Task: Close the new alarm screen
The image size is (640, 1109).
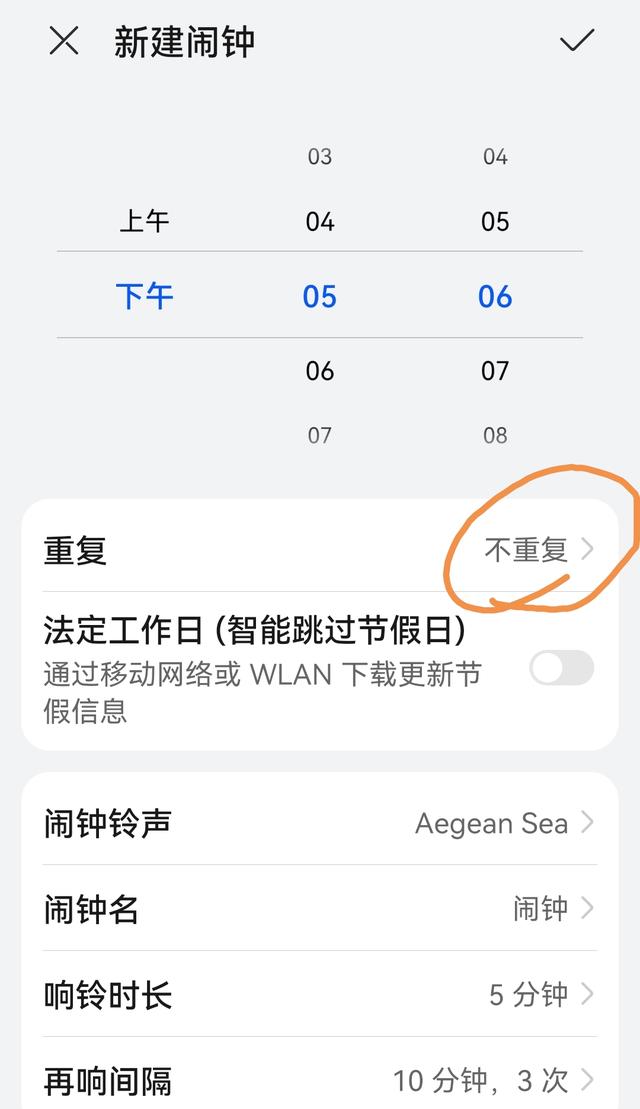Action: click(64, 41)
